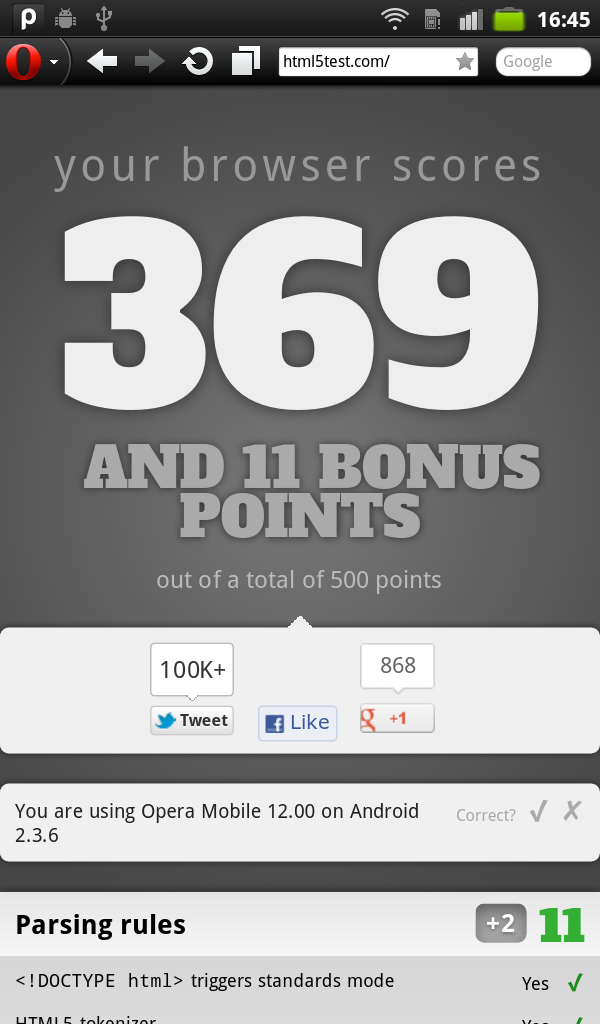This screenshot has height=1024, width=600.
Task: Mark browser detection incorrect with the X
Action: tap(572, 811)
